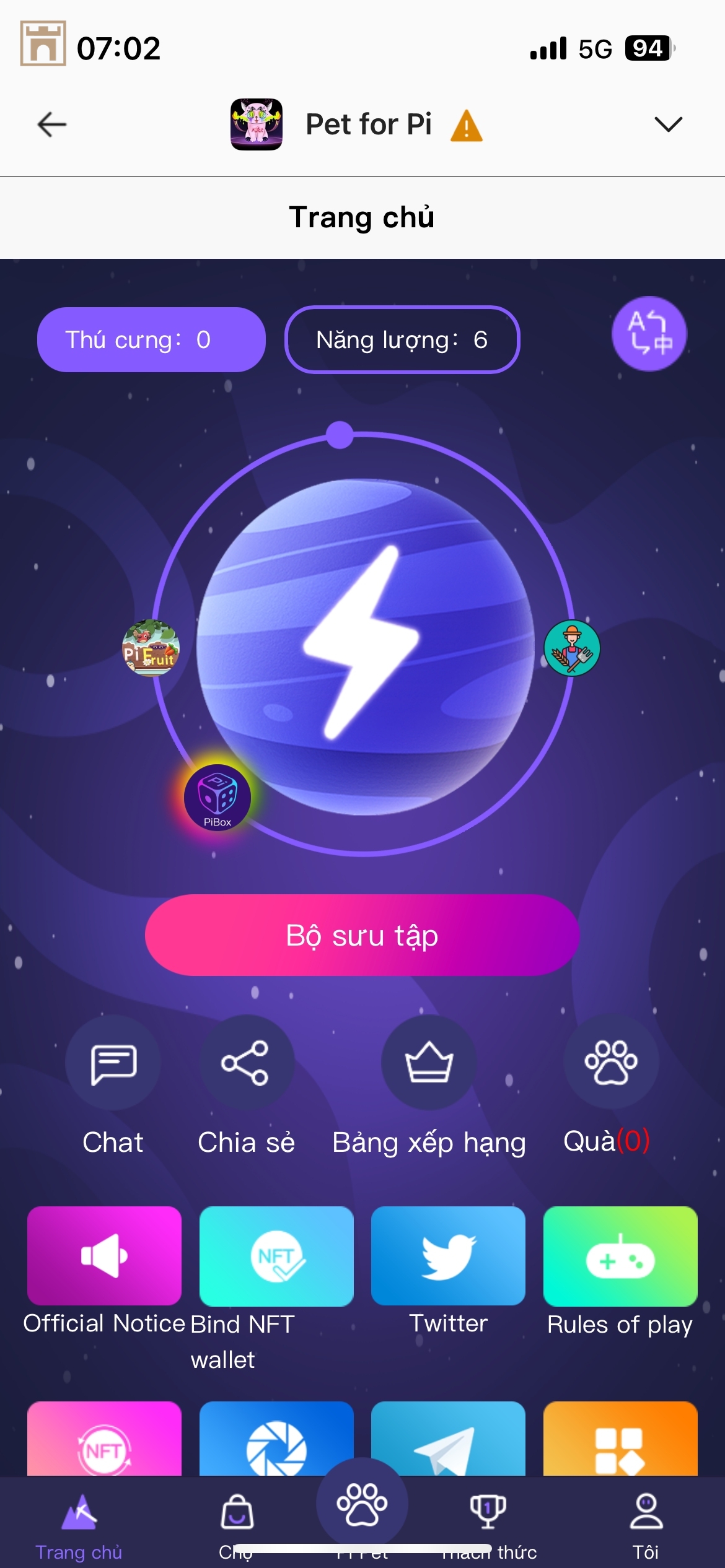
Task: Switch language with the translate icon
Action: pyautogui.click(x=649, y=334)
